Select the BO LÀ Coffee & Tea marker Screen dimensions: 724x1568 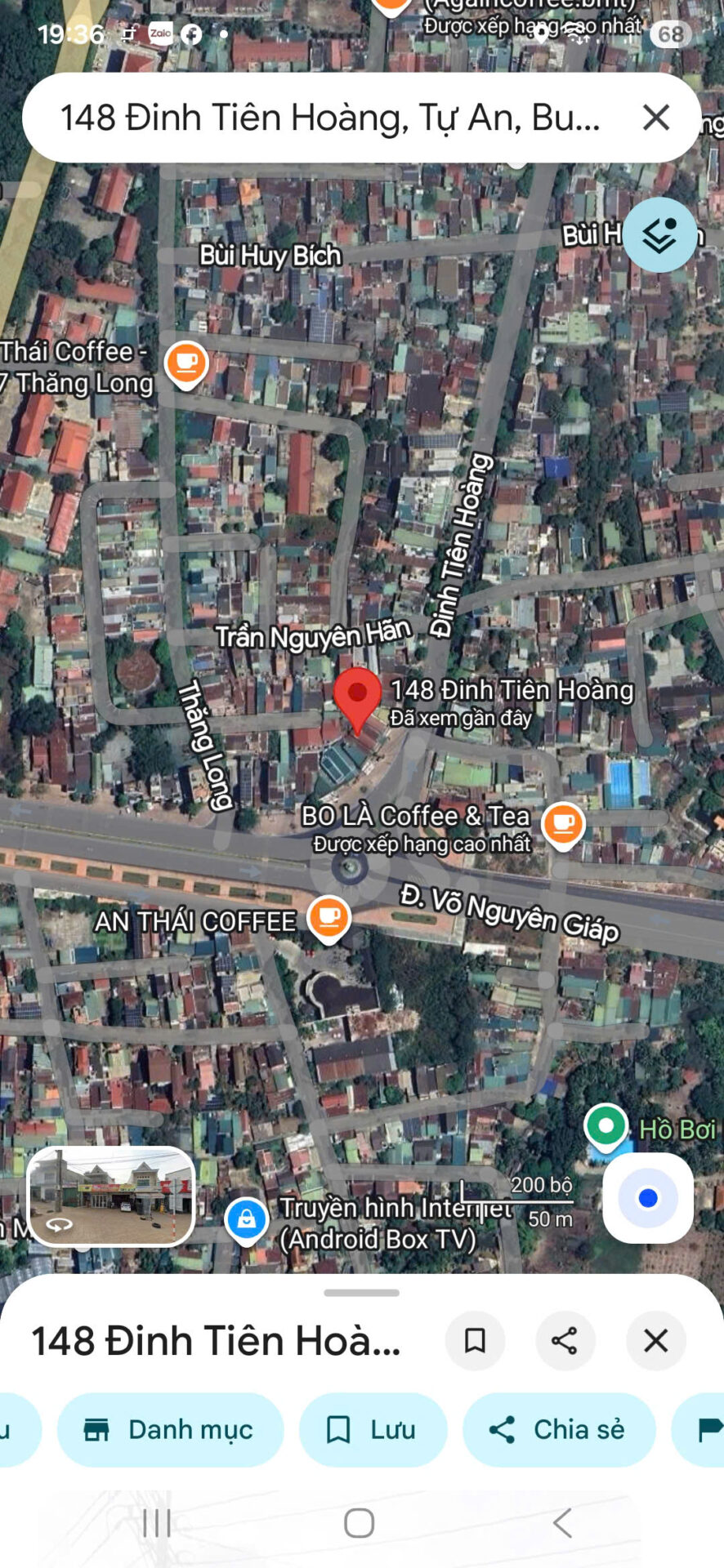pos(563,823)
